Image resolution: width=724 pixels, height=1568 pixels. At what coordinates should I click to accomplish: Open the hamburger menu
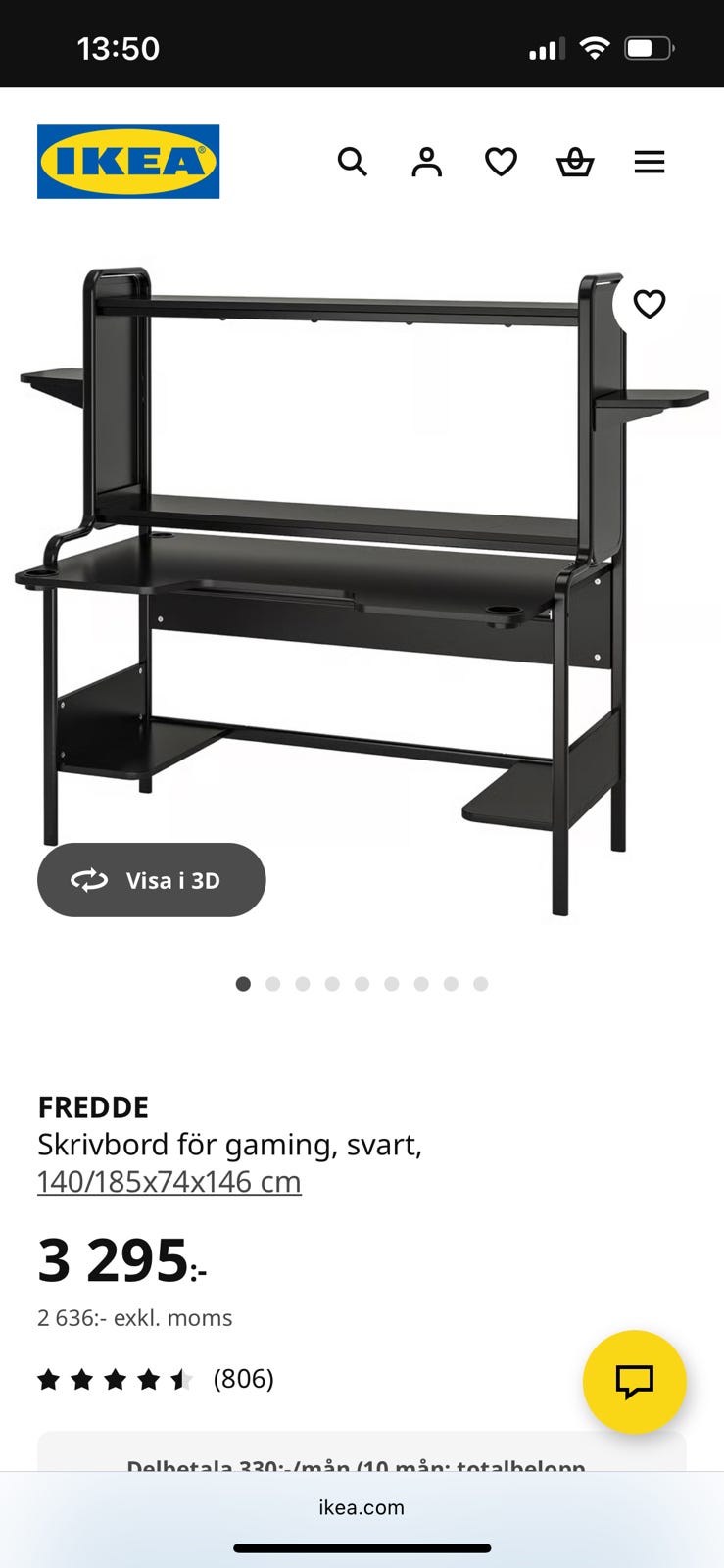pos(650,162)
